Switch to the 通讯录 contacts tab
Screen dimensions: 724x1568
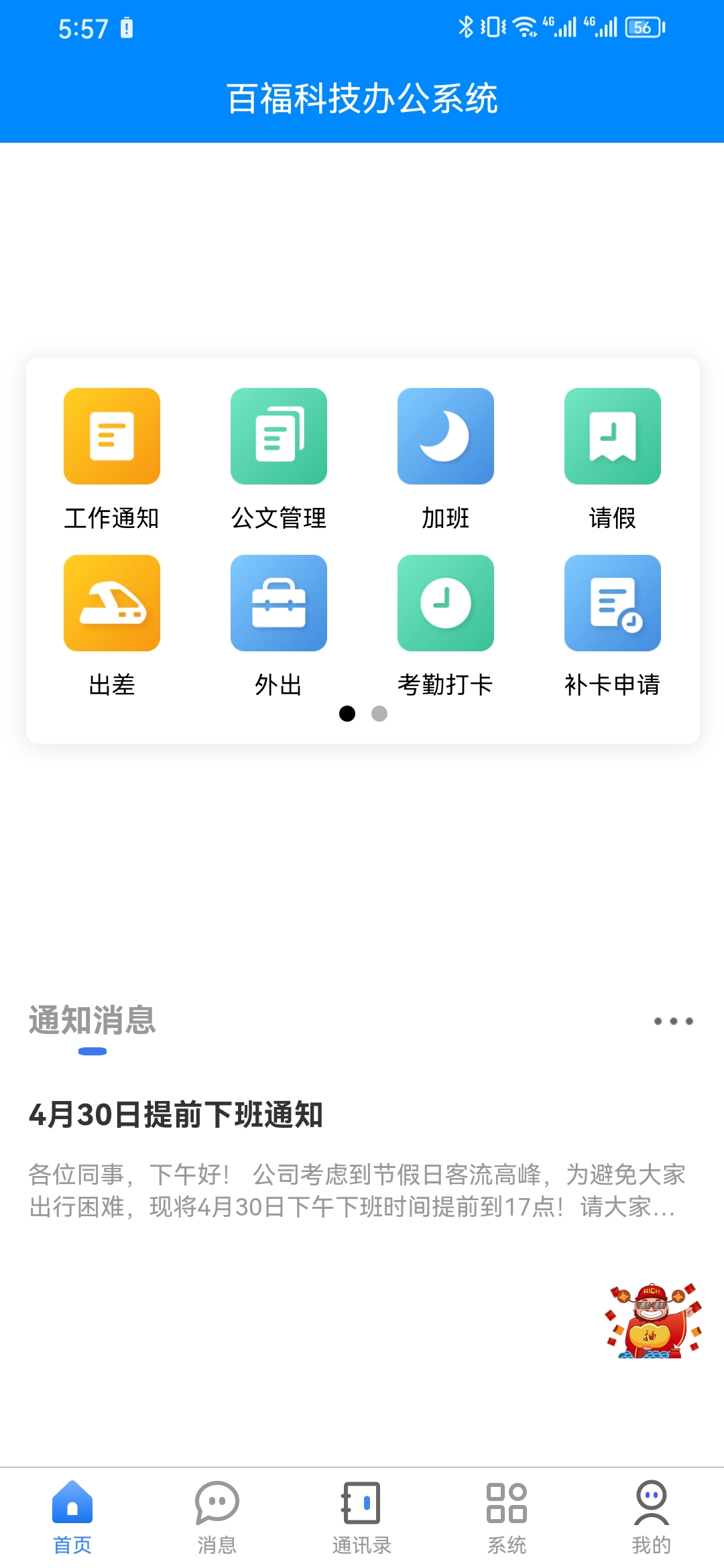tap(361, 1510)
